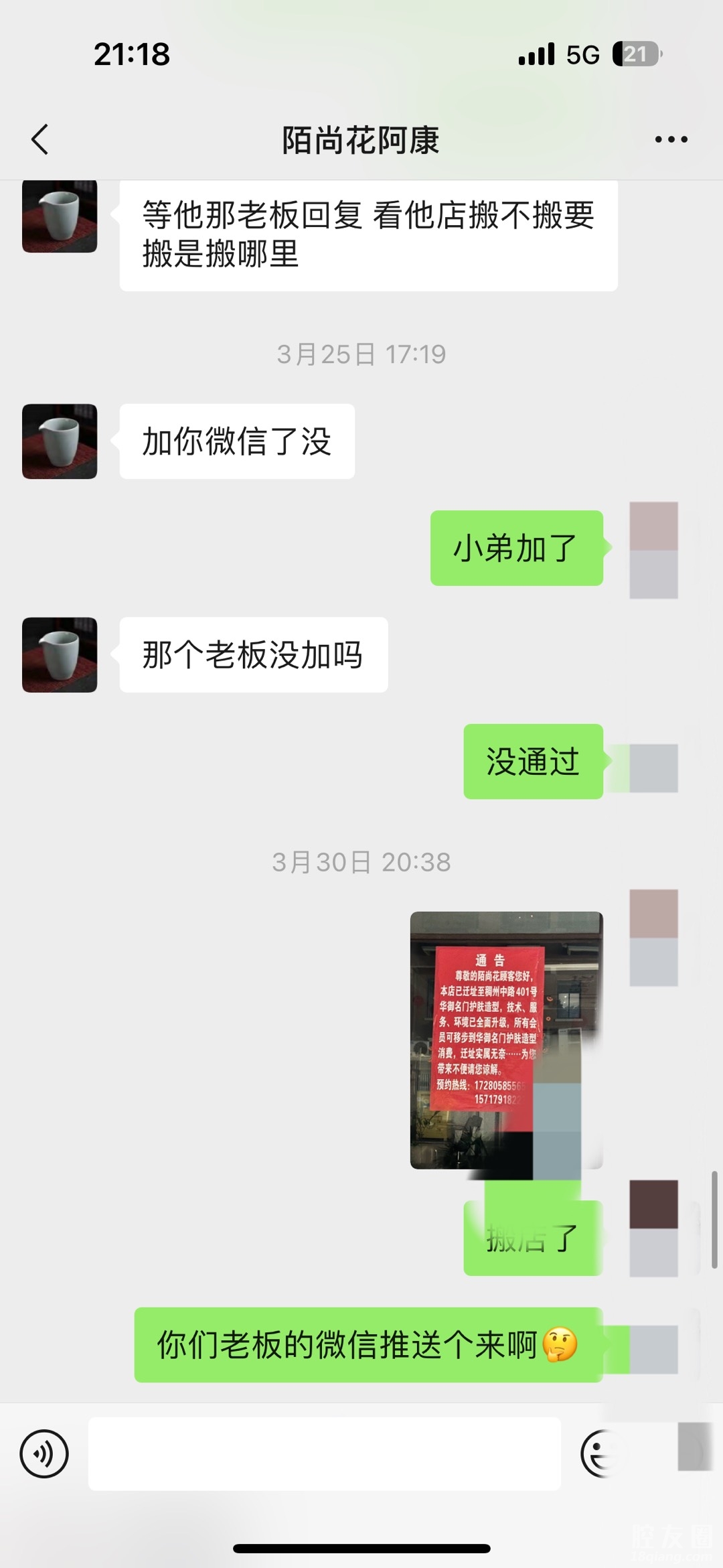Open the chat info overflow menu

[671, 139]
